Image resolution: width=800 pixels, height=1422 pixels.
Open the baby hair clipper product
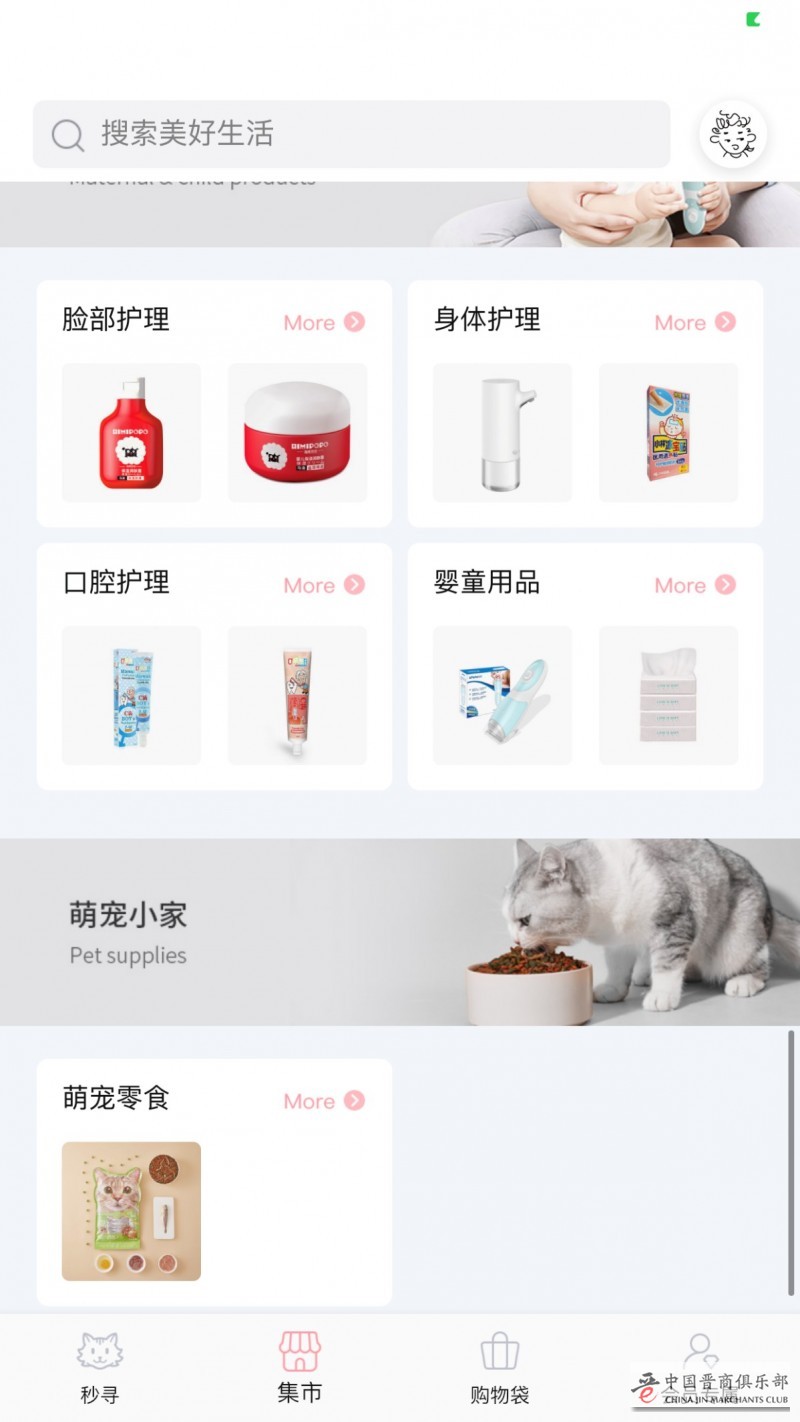(x=502, y=696)
